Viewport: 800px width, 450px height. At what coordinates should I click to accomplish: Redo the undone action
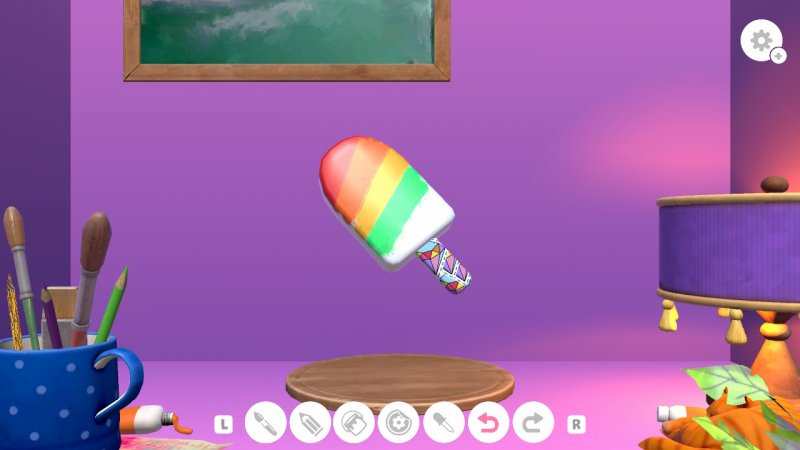[x=533, y=423]
